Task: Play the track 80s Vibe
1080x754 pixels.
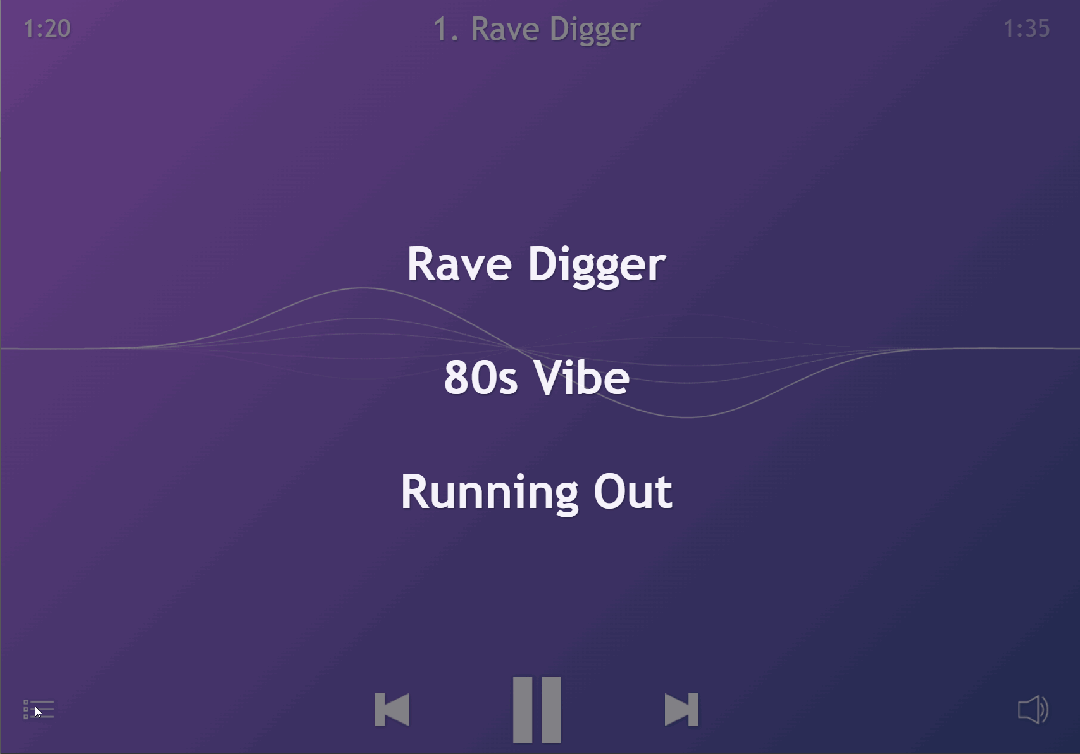Action: click(536, 379)
